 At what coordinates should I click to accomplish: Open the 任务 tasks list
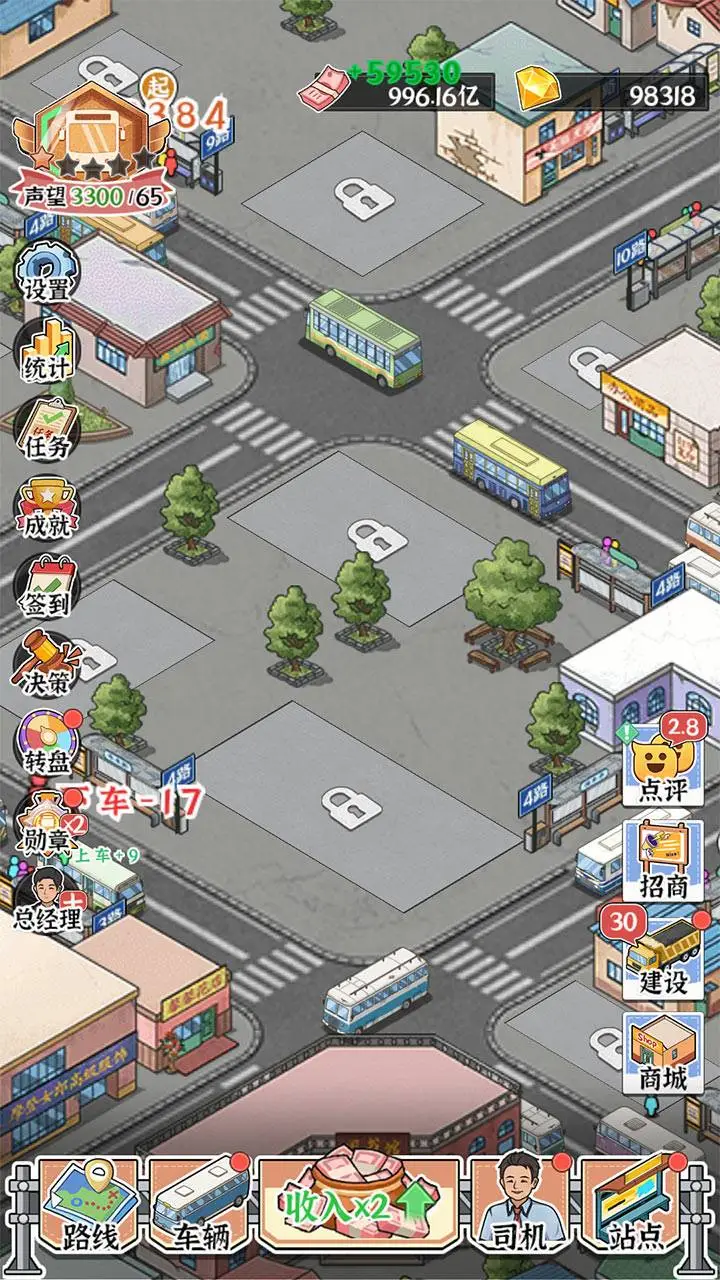(x=46, y=430)
